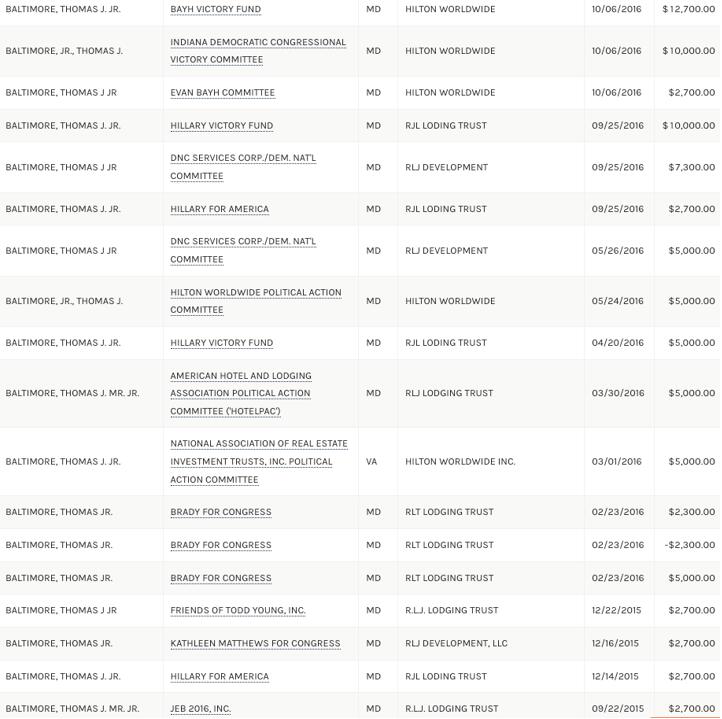View Kathleen Matthews for Congress
722x719 pixels.
pyautogui.click(x=255, y=643)
